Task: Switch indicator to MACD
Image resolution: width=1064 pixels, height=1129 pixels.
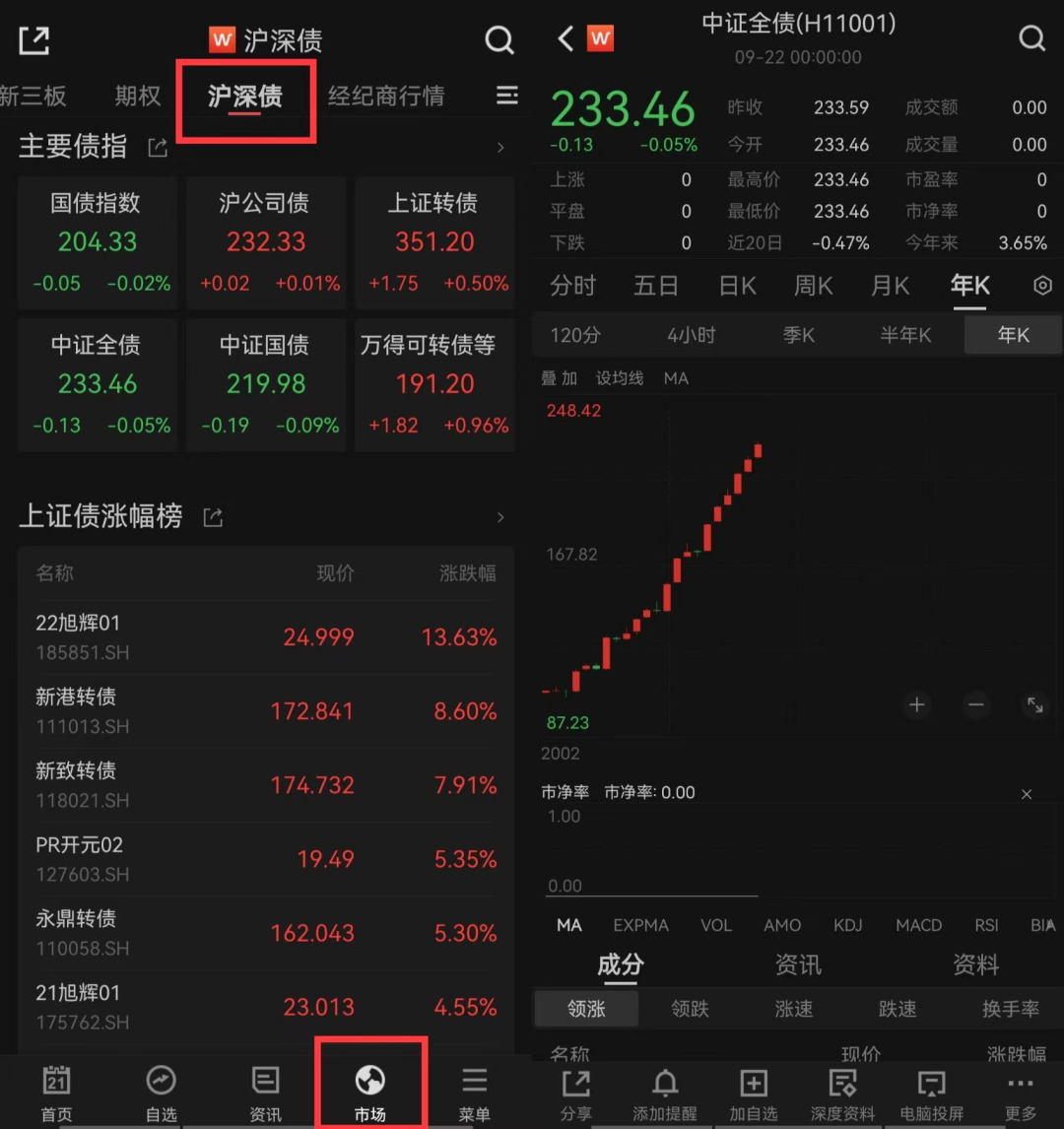Action: coord(917,925)
